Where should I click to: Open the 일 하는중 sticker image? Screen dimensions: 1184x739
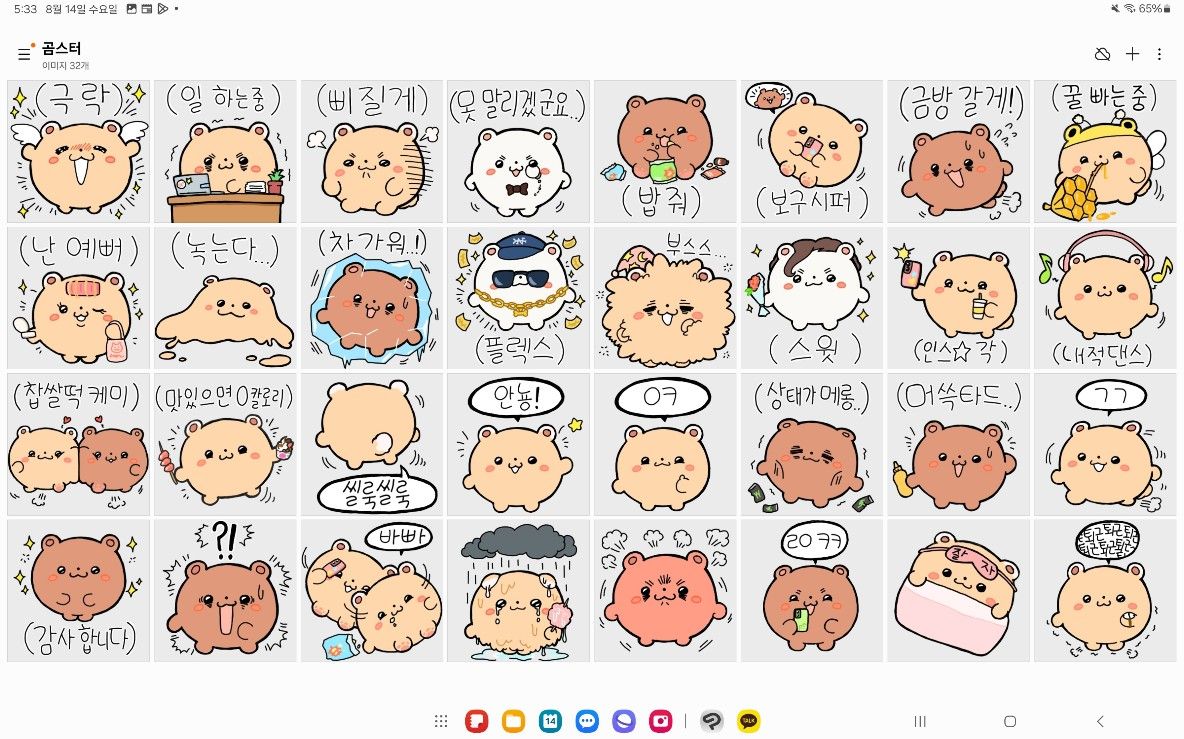225,152
